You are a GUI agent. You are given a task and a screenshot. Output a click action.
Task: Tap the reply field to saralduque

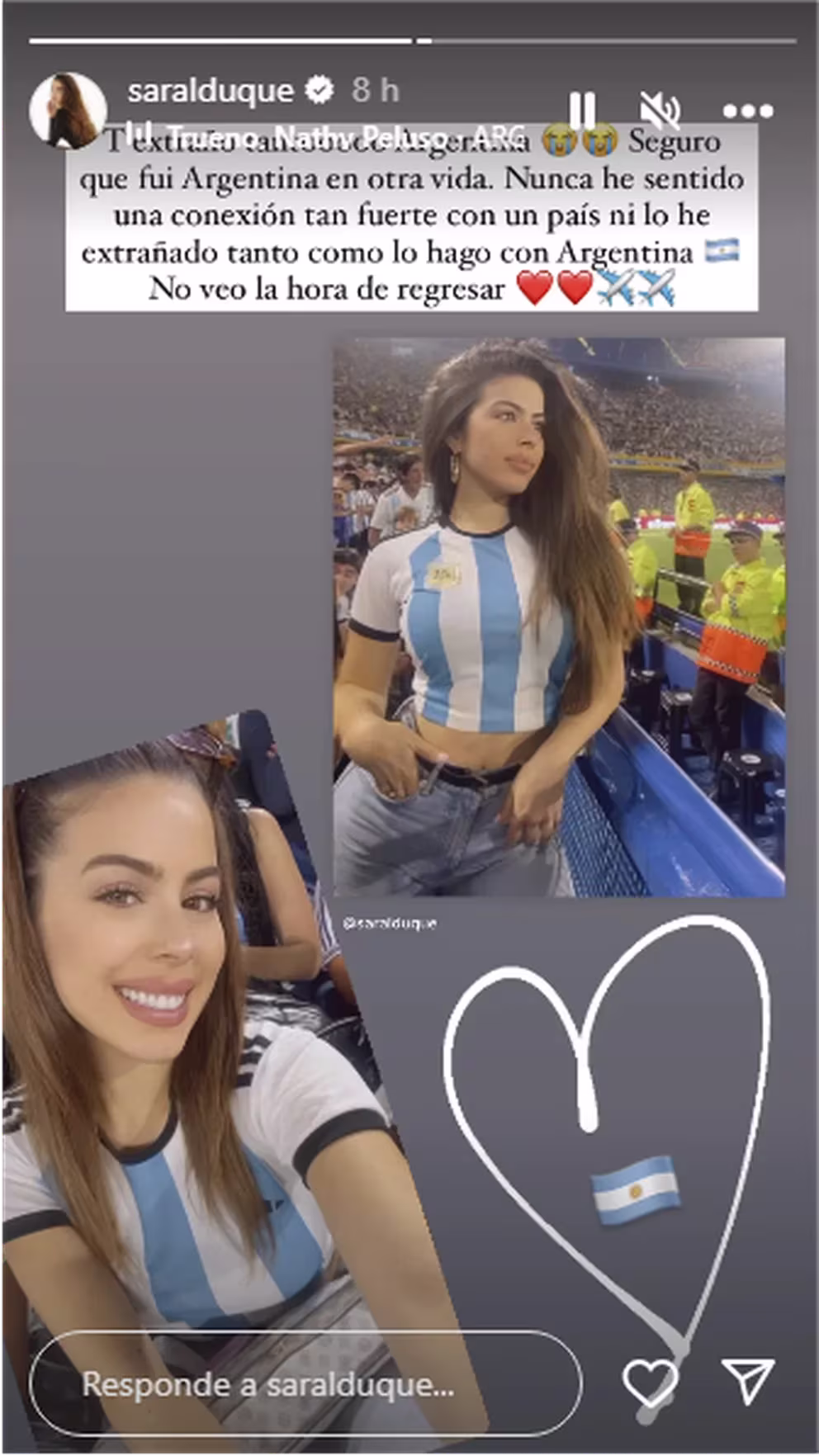pos(305,1384)
